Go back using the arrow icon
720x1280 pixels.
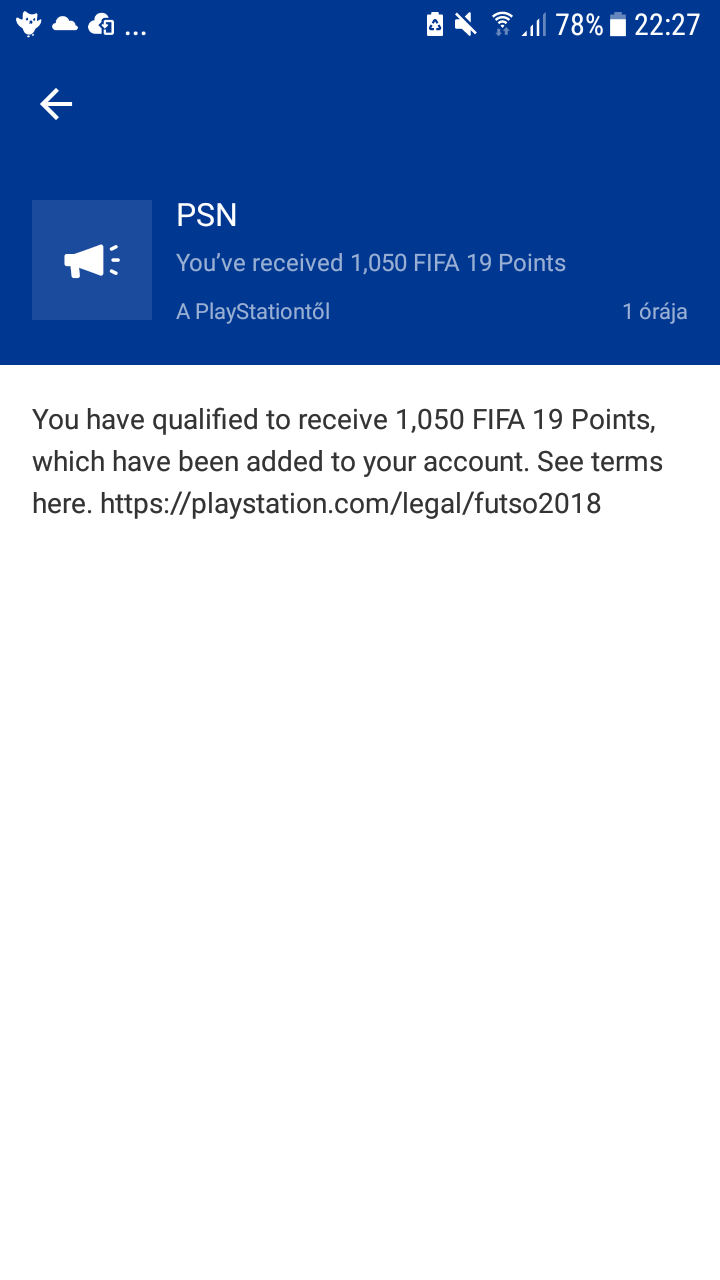coord(56,104)
